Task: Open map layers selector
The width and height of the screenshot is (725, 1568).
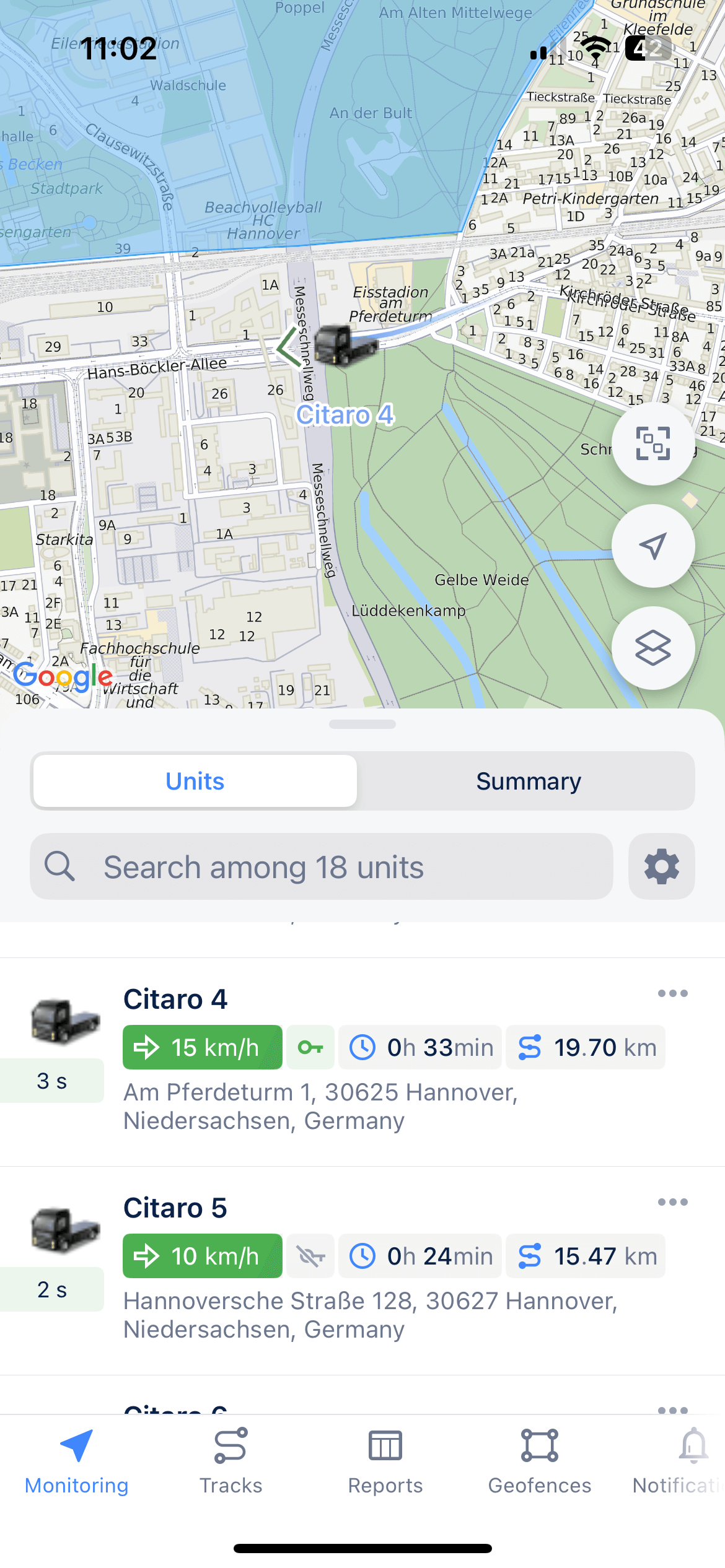Action: click(652, 648)
